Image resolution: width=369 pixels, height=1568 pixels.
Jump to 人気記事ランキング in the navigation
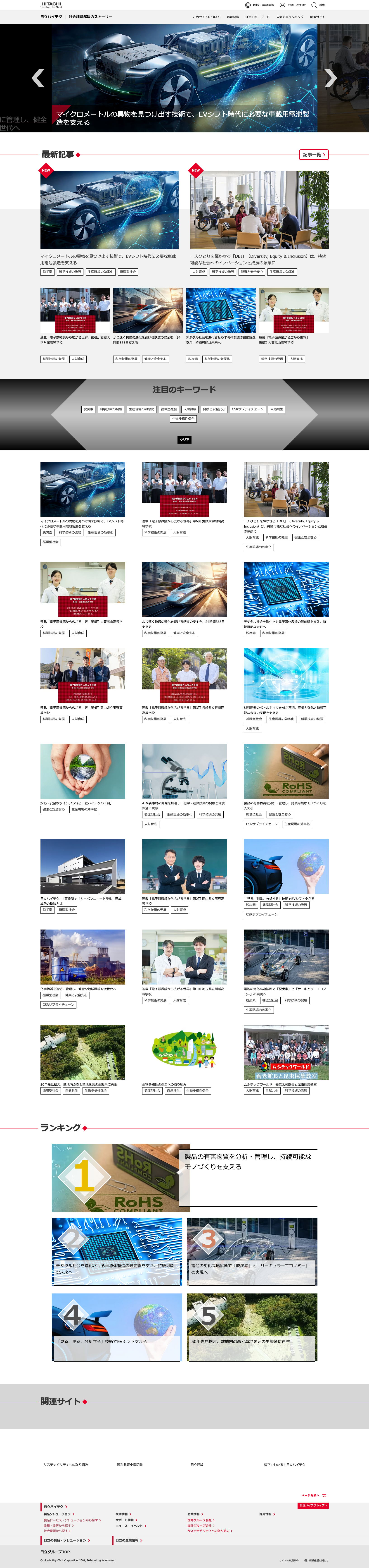tap(289, 17)
